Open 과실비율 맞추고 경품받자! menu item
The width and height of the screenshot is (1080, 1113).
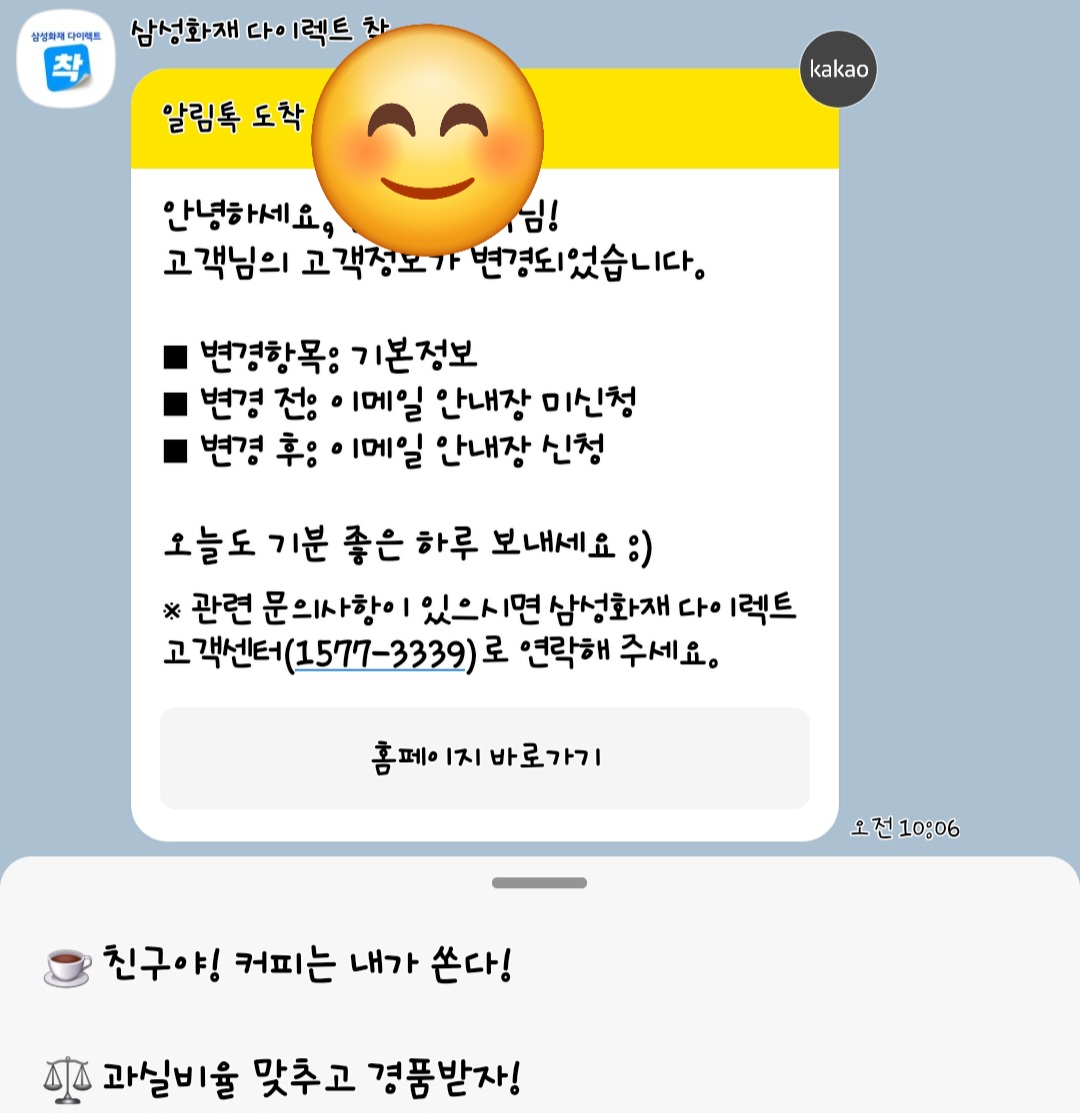point(284,1076)
